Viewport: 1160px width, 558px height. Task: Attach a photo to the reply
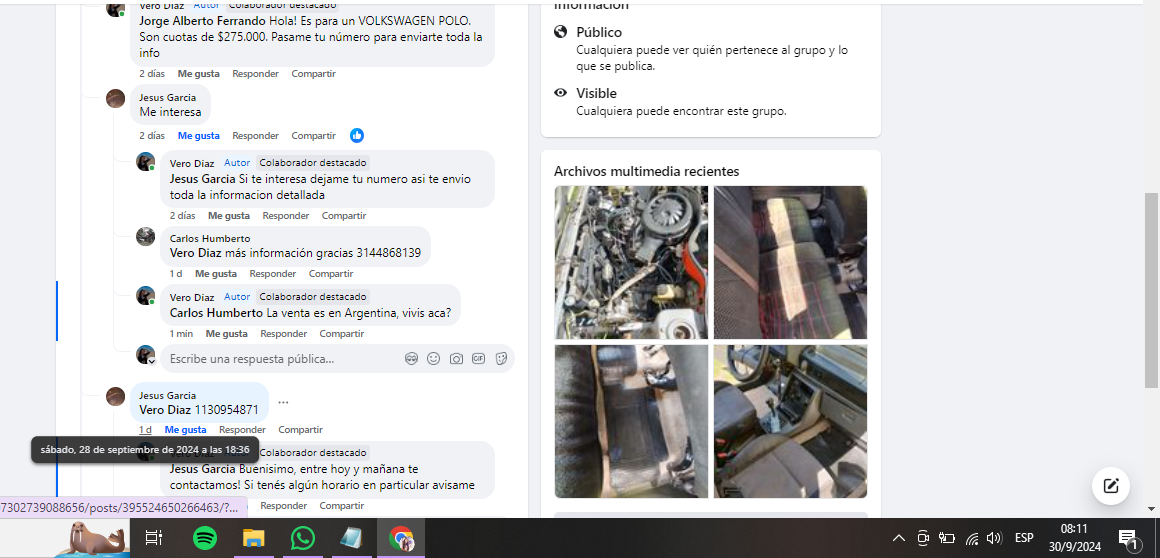(456, 359)
